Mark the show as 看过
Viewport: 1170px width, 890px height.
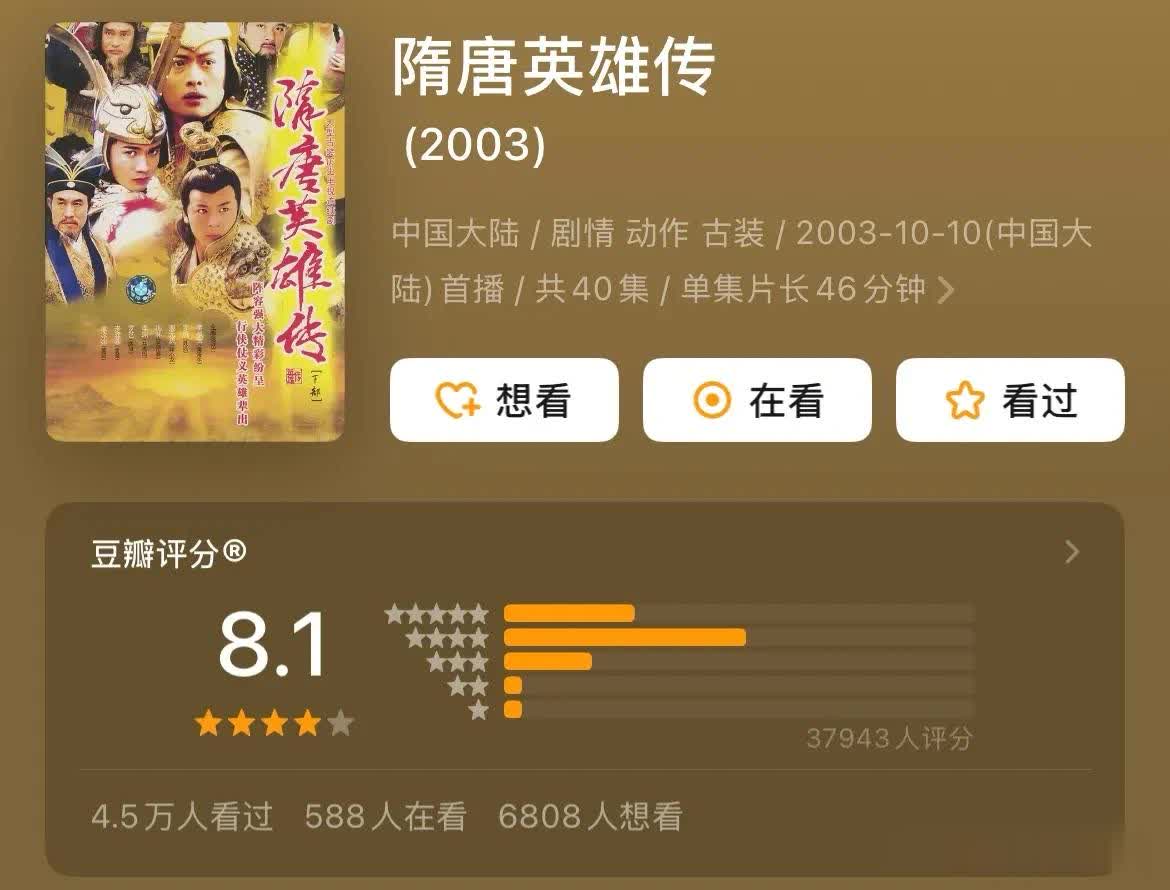[1010, 400]
